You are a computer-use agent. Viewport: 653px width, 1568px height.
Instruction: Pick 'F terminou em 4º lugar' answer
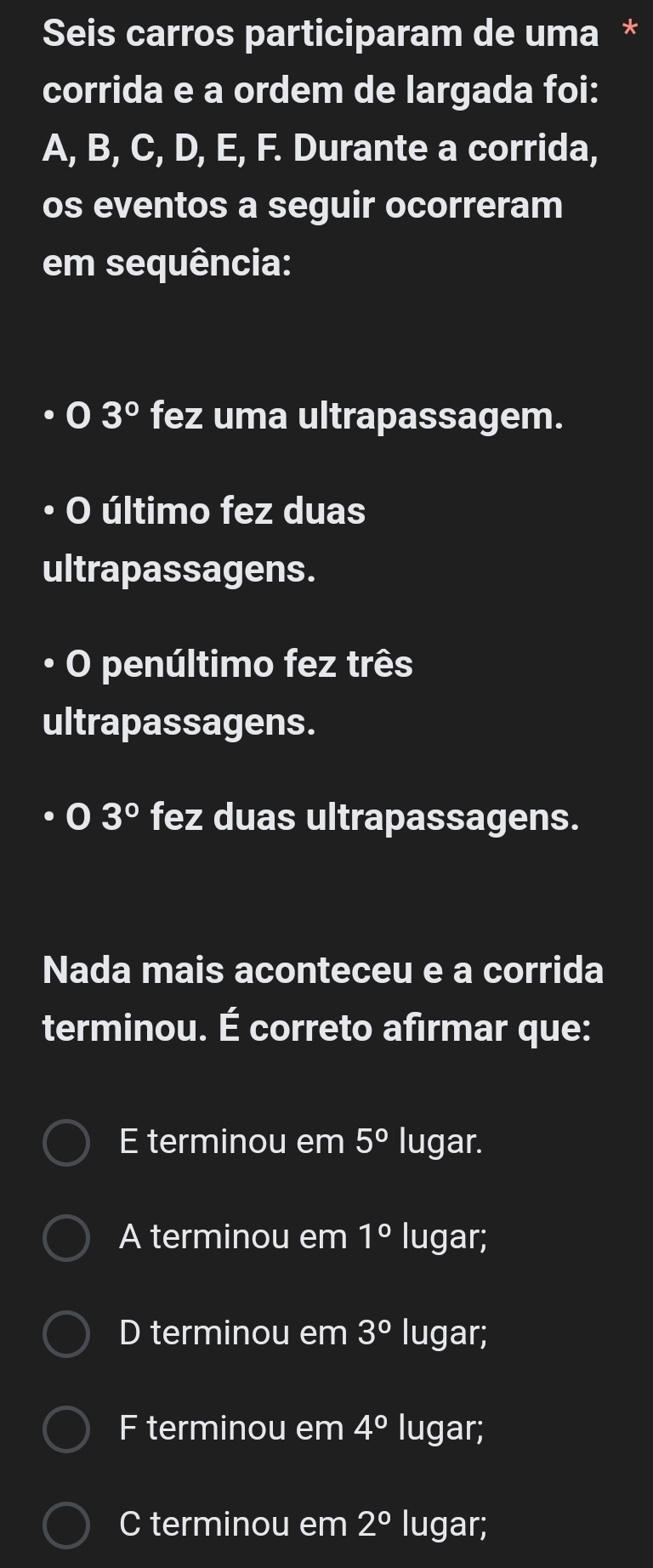(x=66, y=1429)
